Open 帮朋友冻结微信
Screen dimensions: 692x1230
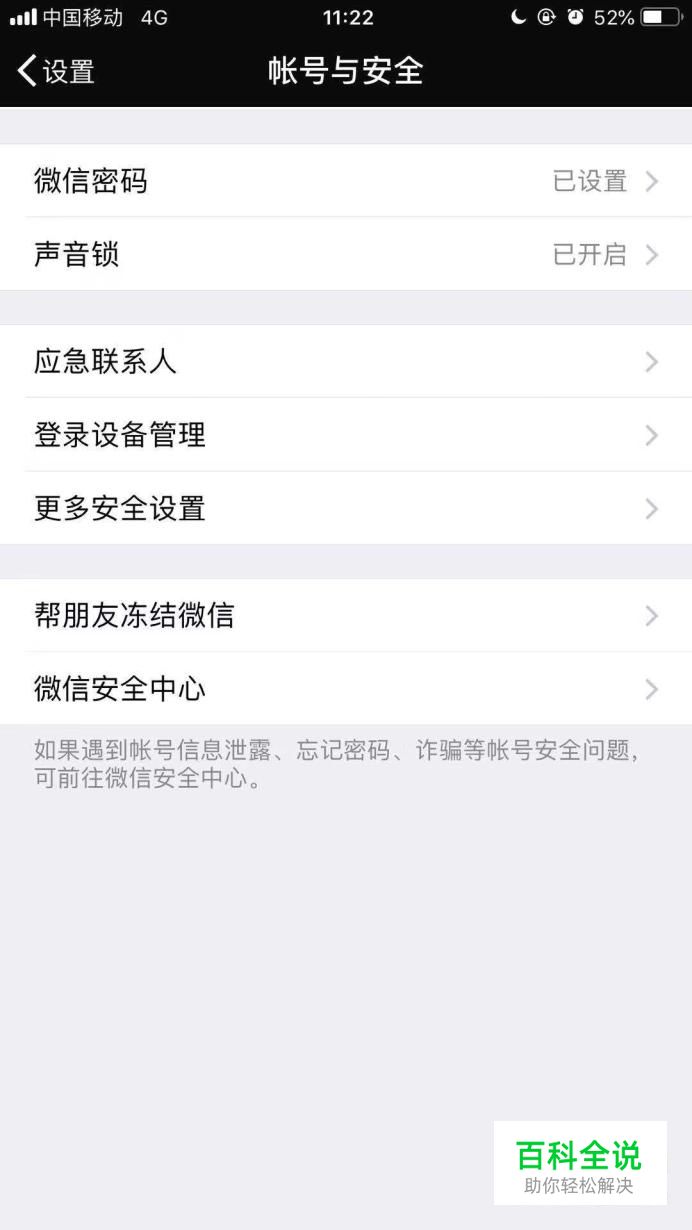coord(346,615)
